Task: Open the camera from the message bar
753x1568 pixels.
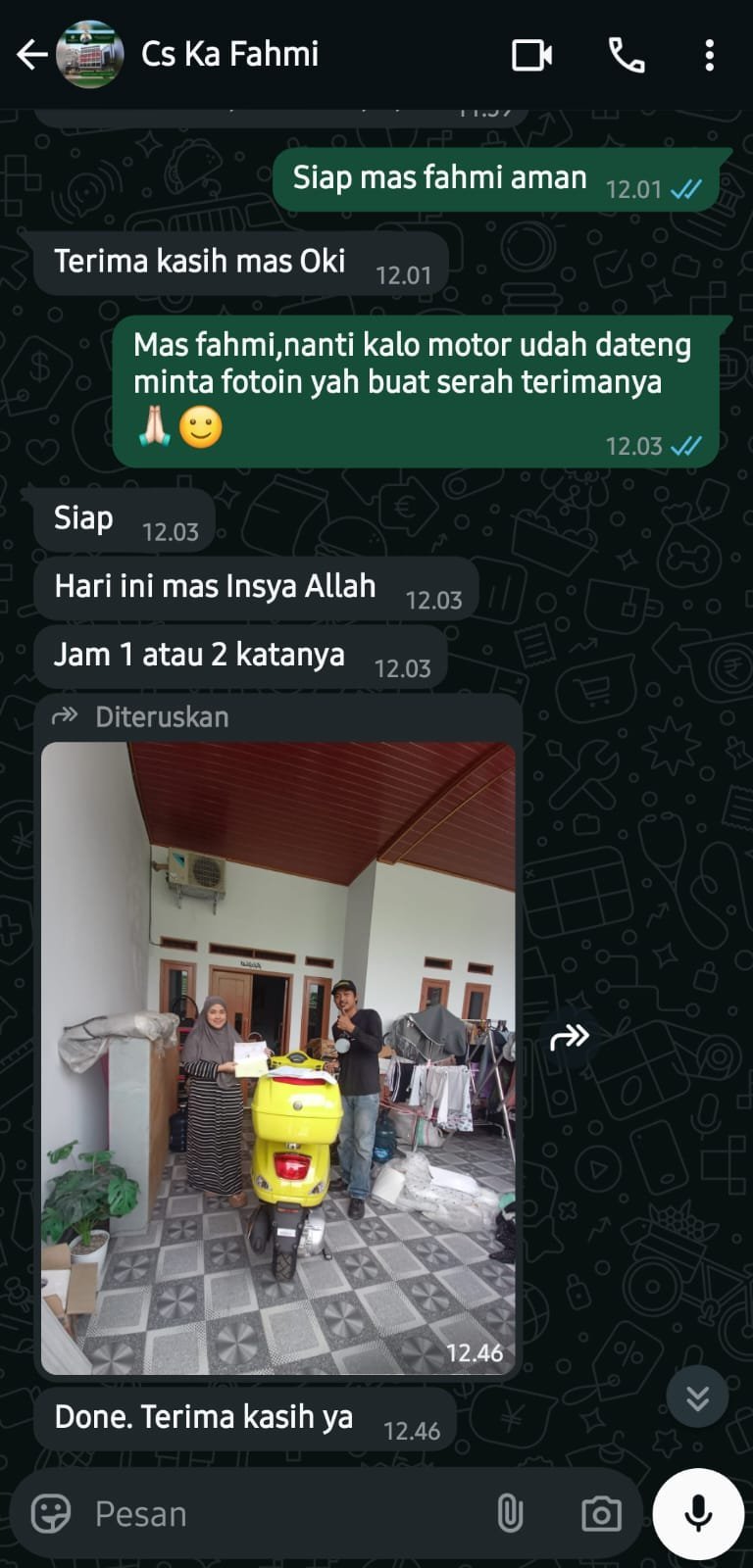Action: [601, 1514]
